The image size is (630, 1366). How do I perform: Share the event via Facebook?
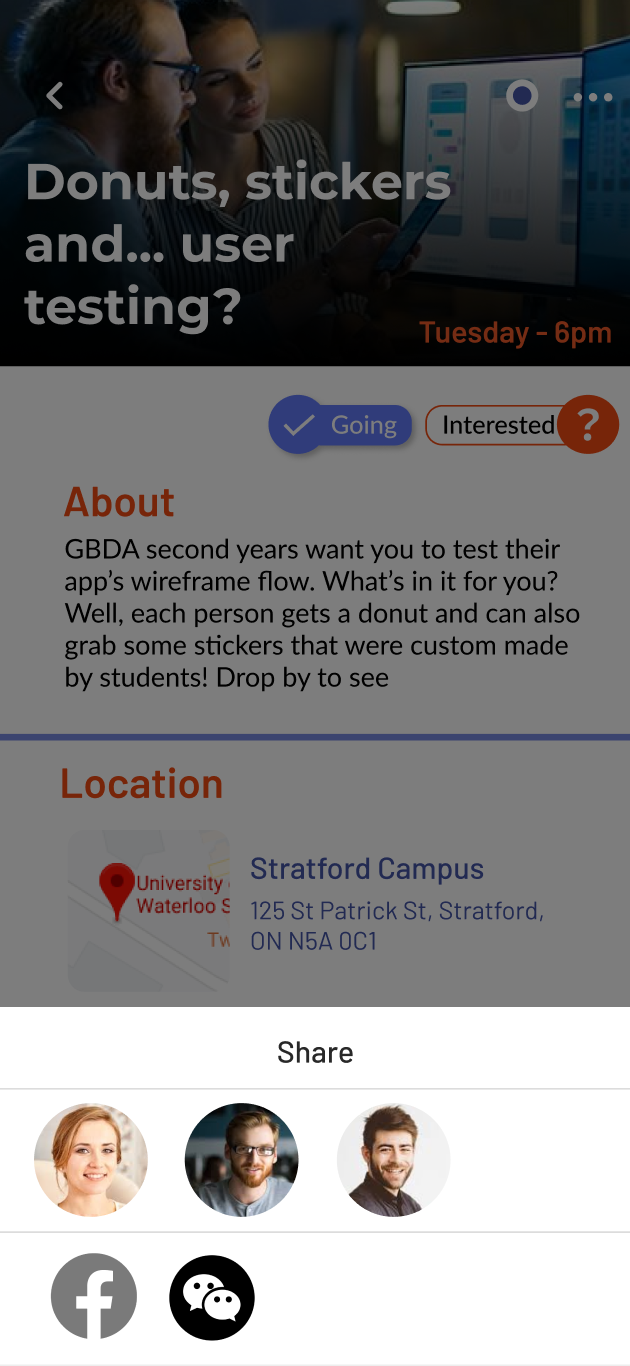pos(94,1296)
